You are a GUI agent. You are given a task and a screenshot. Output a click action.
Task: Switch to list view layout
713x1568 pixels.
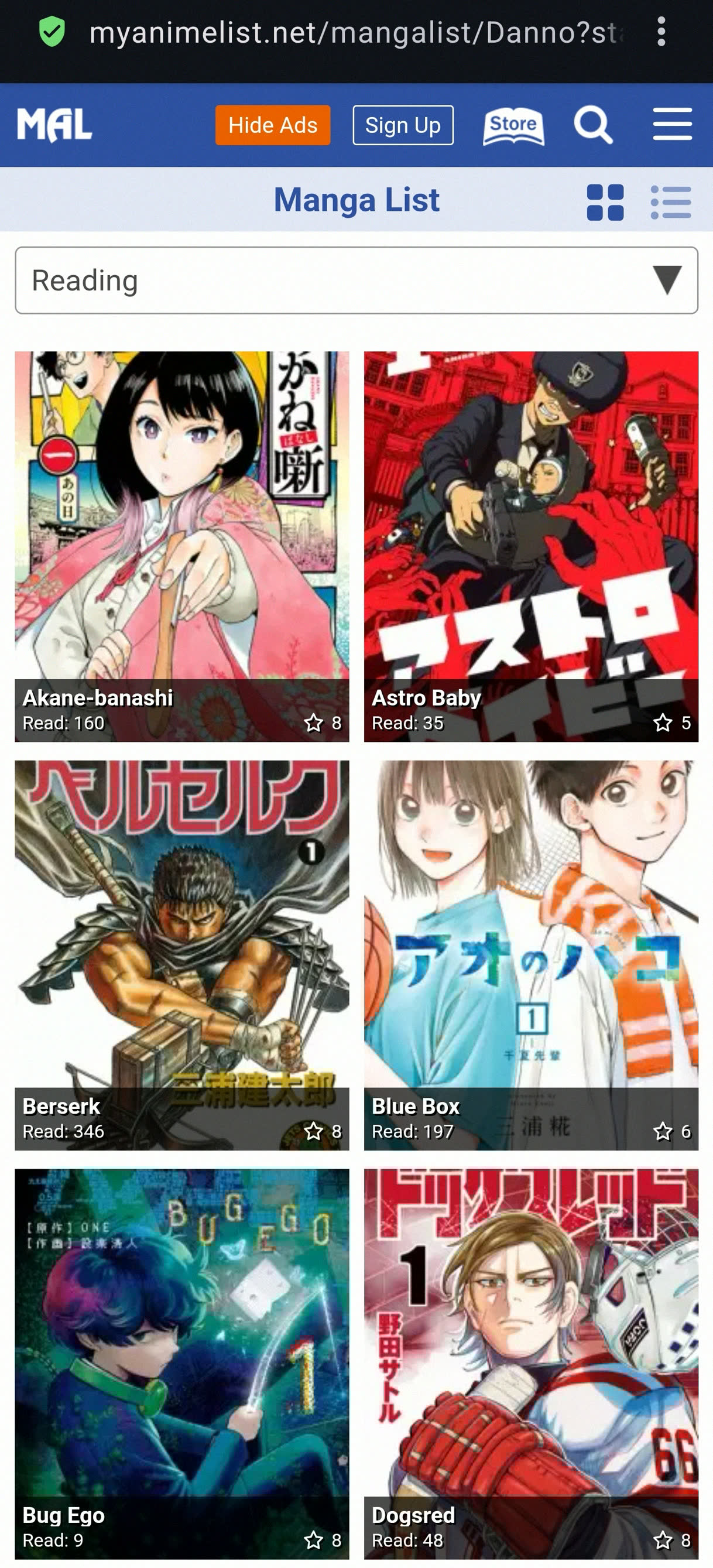pyautogui.click(x=670, y=202)
